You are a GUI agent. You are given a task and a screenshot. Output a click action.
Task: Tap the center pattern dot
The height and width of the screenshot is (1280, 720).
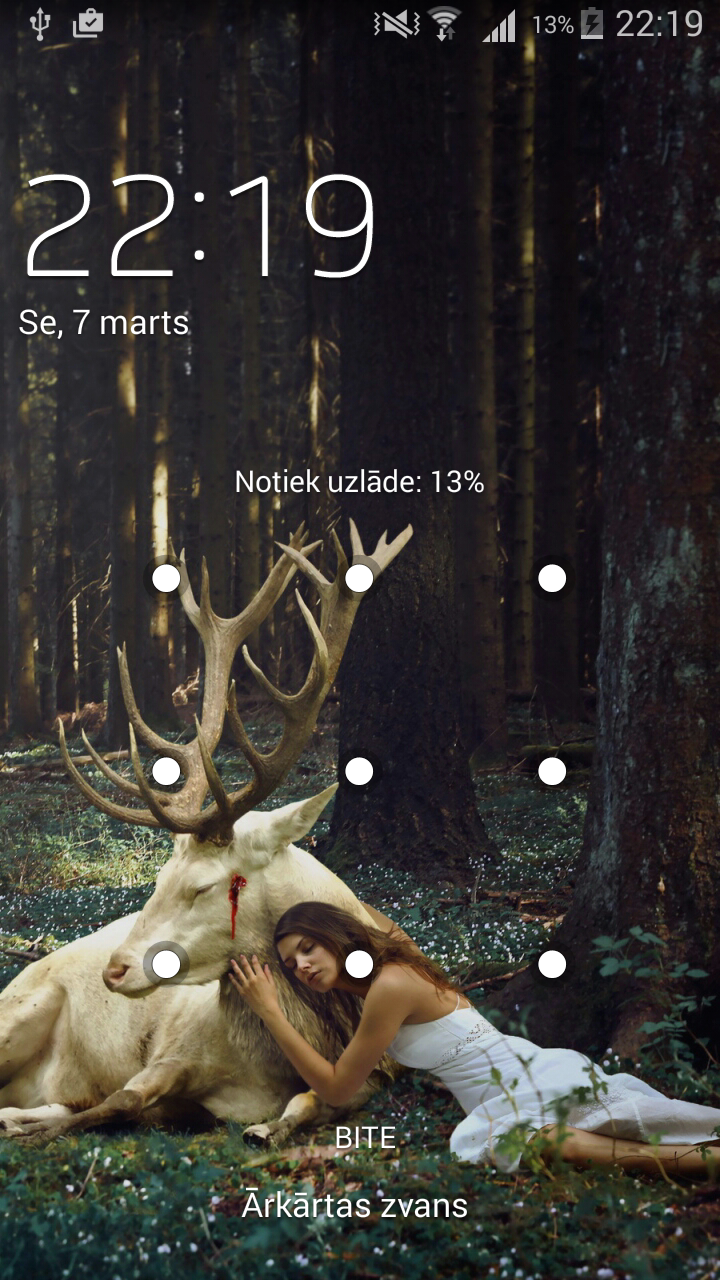tap(359, 771)
